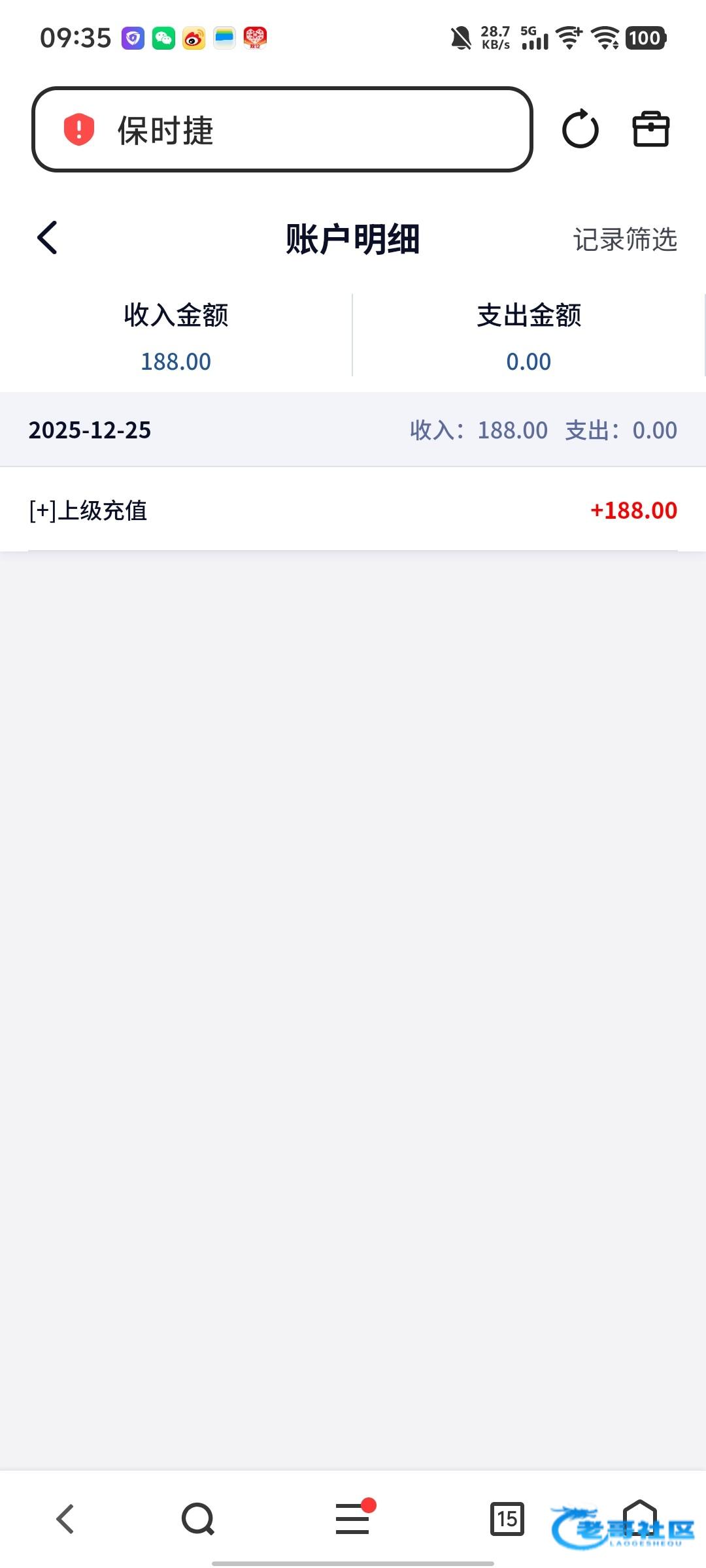
Task: Tap the address bar showing 保时捷
Action: click(x=281, y=129)
